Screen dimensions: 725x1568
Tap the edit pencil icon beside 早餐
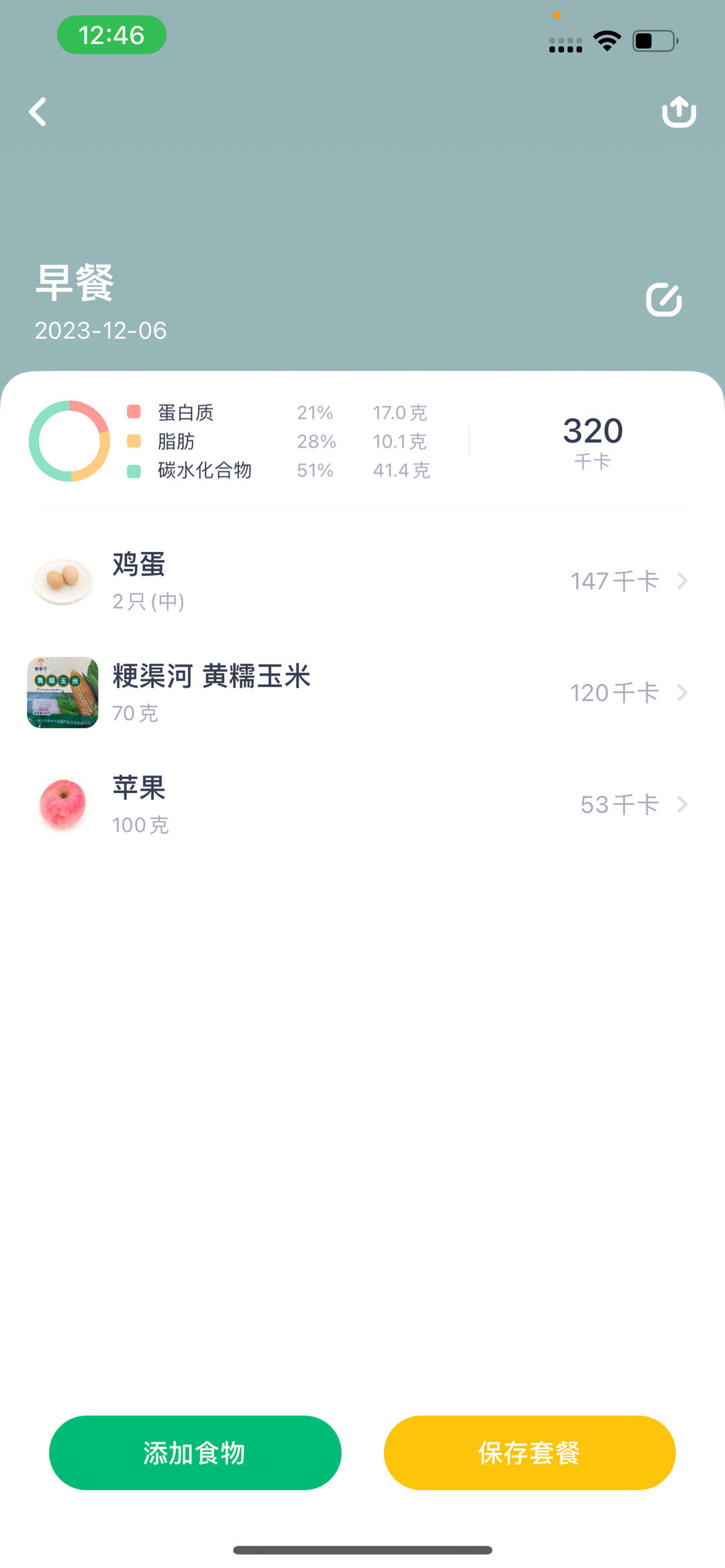point(665,298)
